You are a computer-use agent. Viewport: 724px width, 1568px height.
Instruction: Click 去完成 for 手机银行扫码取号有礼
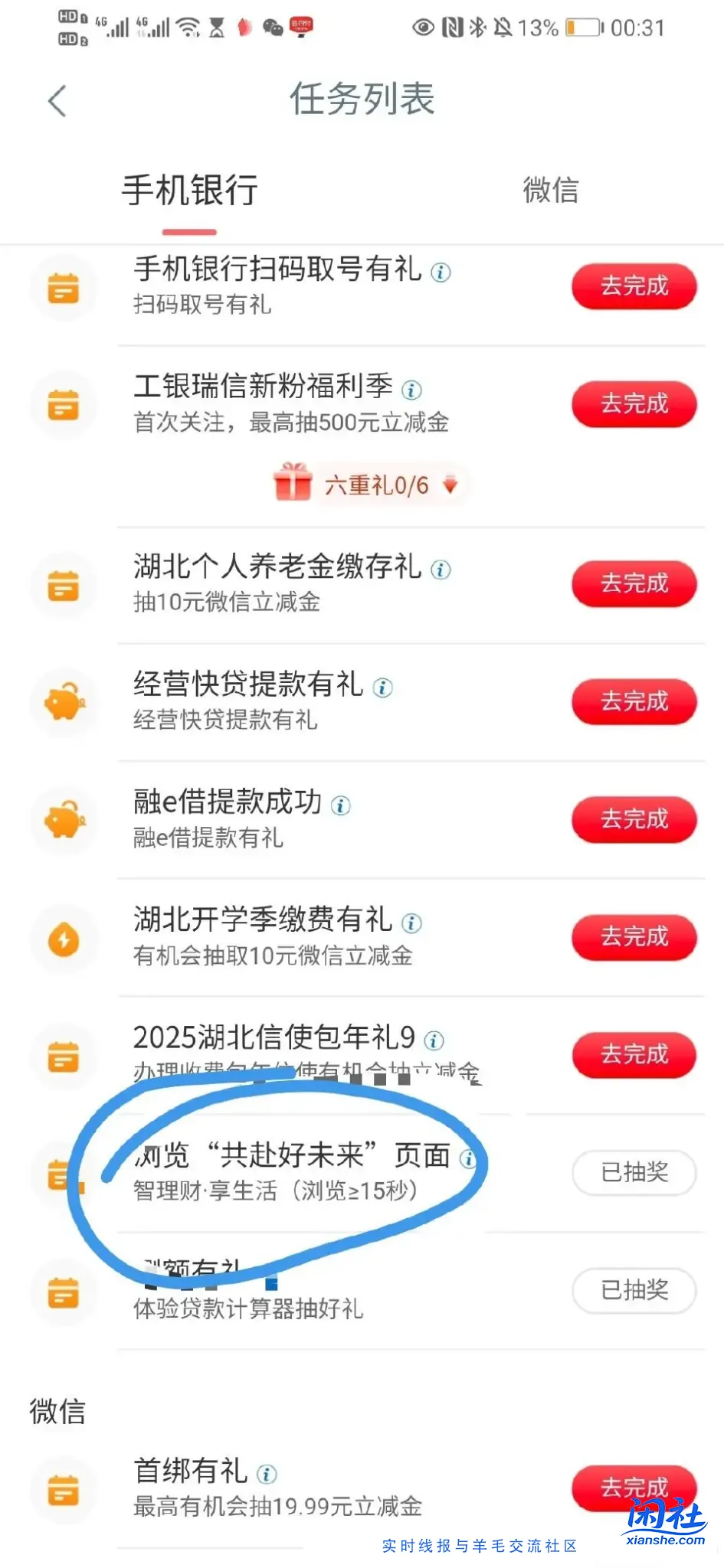pyautogui.click(x=634, y=286)
